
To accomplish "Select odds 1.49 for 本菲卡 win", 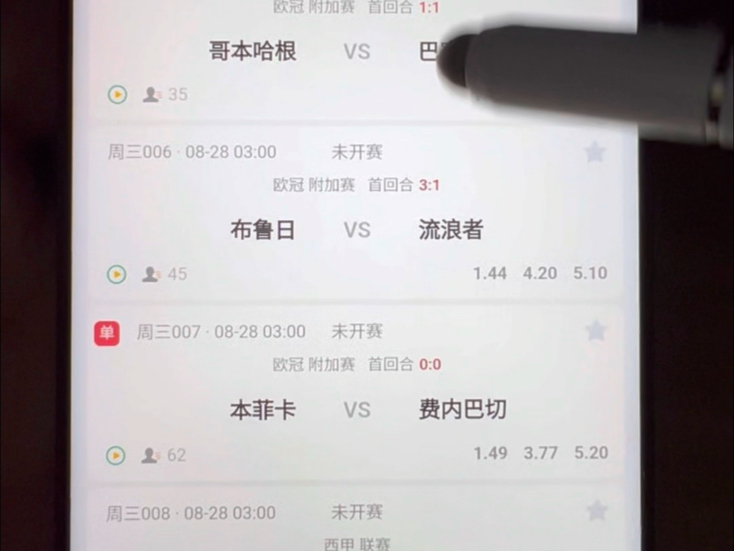I will 490,453.
